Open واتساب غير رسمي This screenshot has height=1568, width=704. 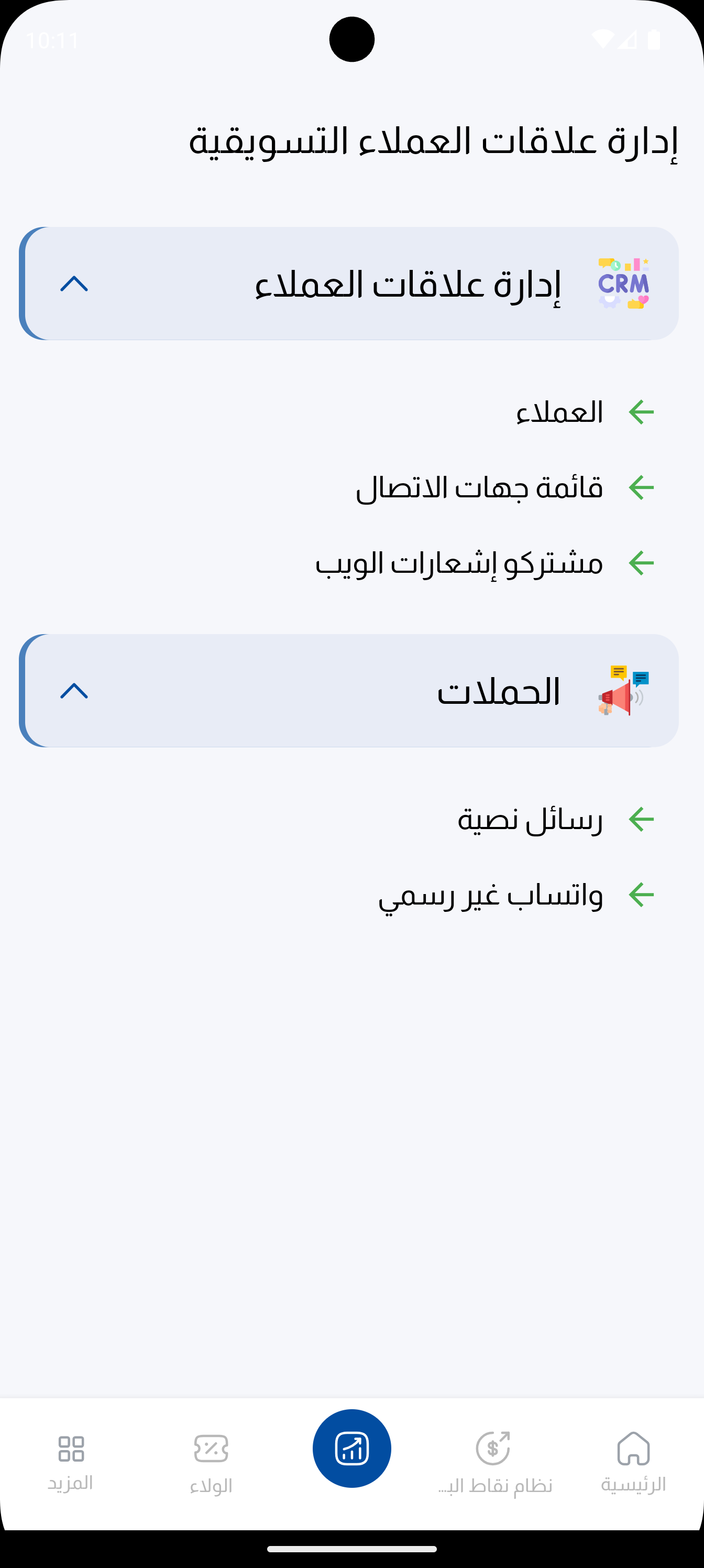click(490, 896)
